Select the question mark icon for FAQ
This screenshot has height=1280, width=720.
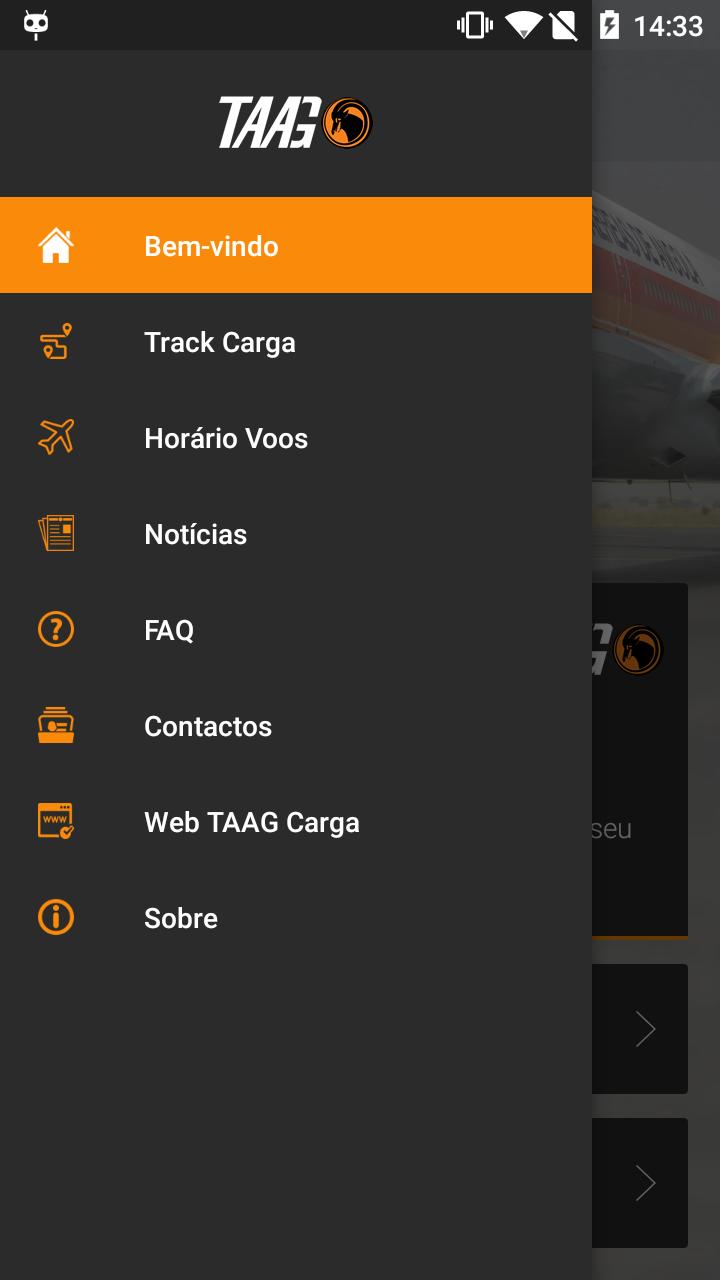[56, 629]
